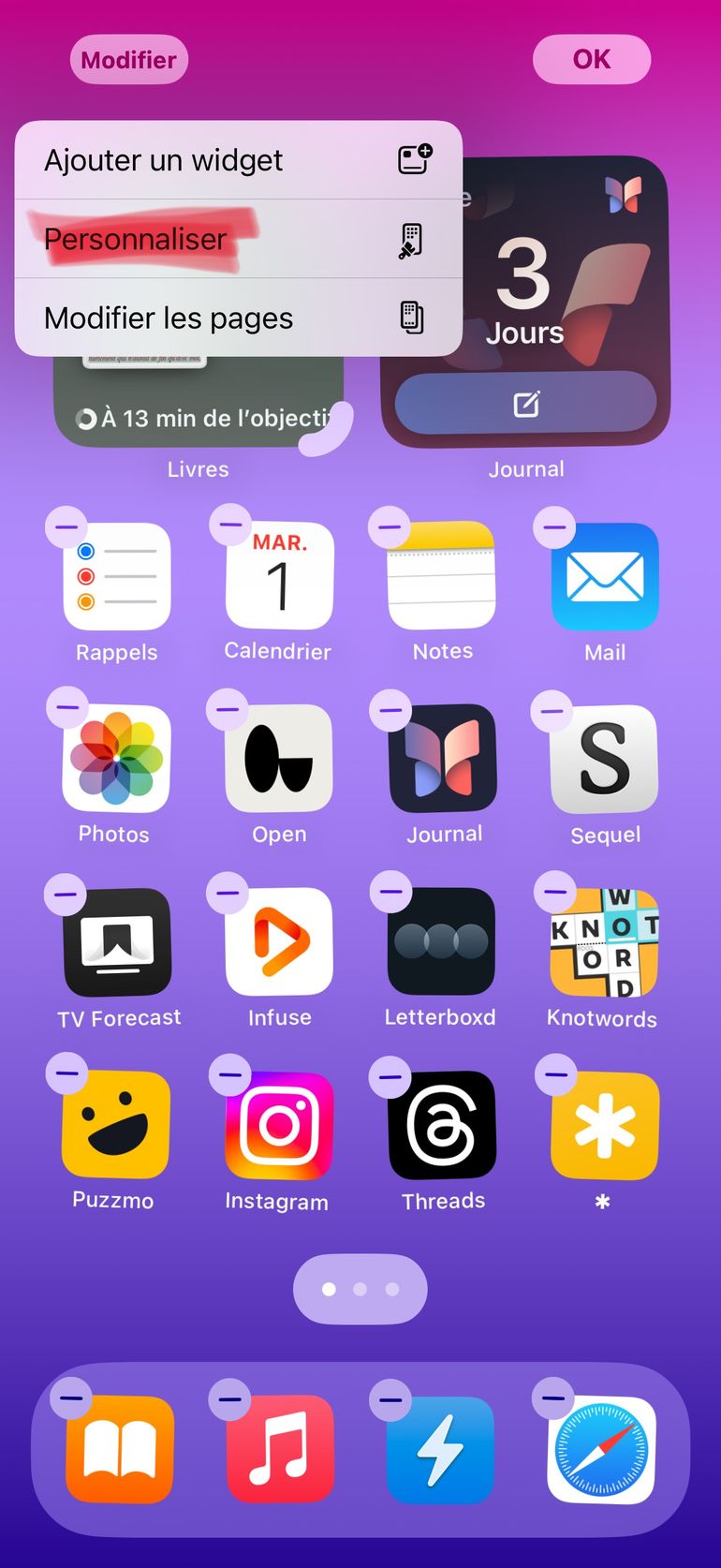Select the Safari icon in the dock

click(602, 1448)
